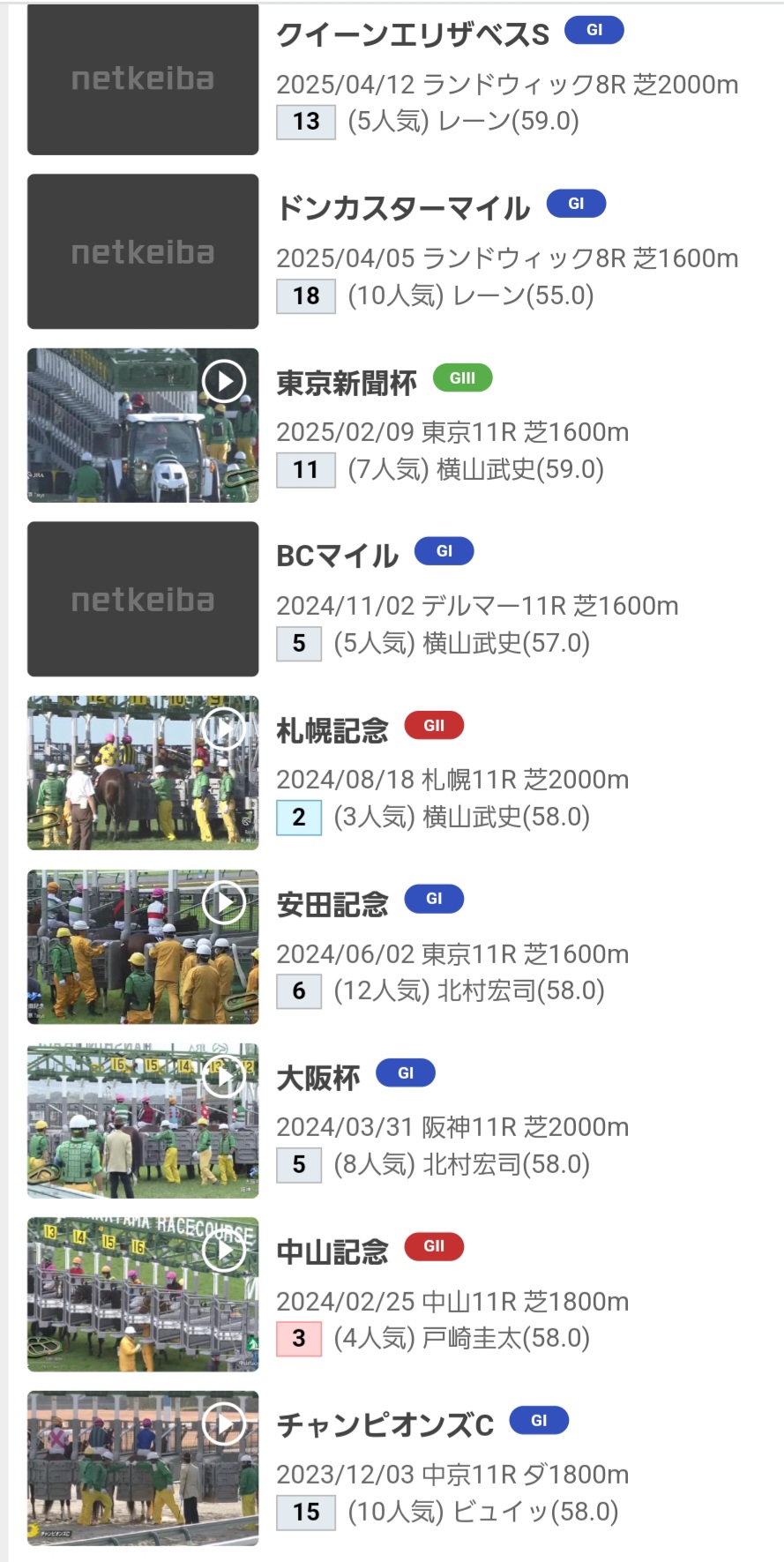View the 大阪杯 race details
This screenshot has height=1562, width=784.
click(x=318, y=1078)
